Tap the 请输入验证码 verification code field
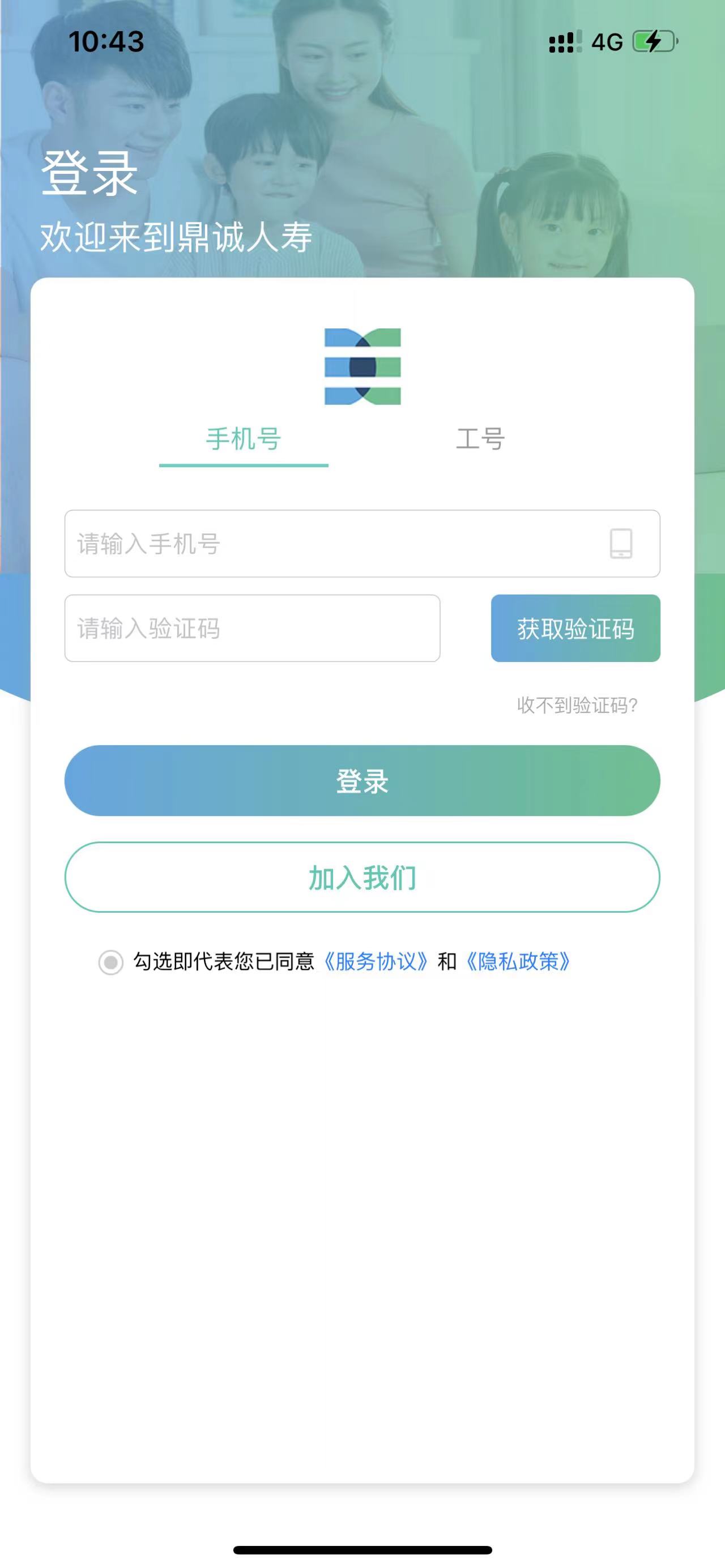Viewport: 725px width, 1568px height. [252, 628]
